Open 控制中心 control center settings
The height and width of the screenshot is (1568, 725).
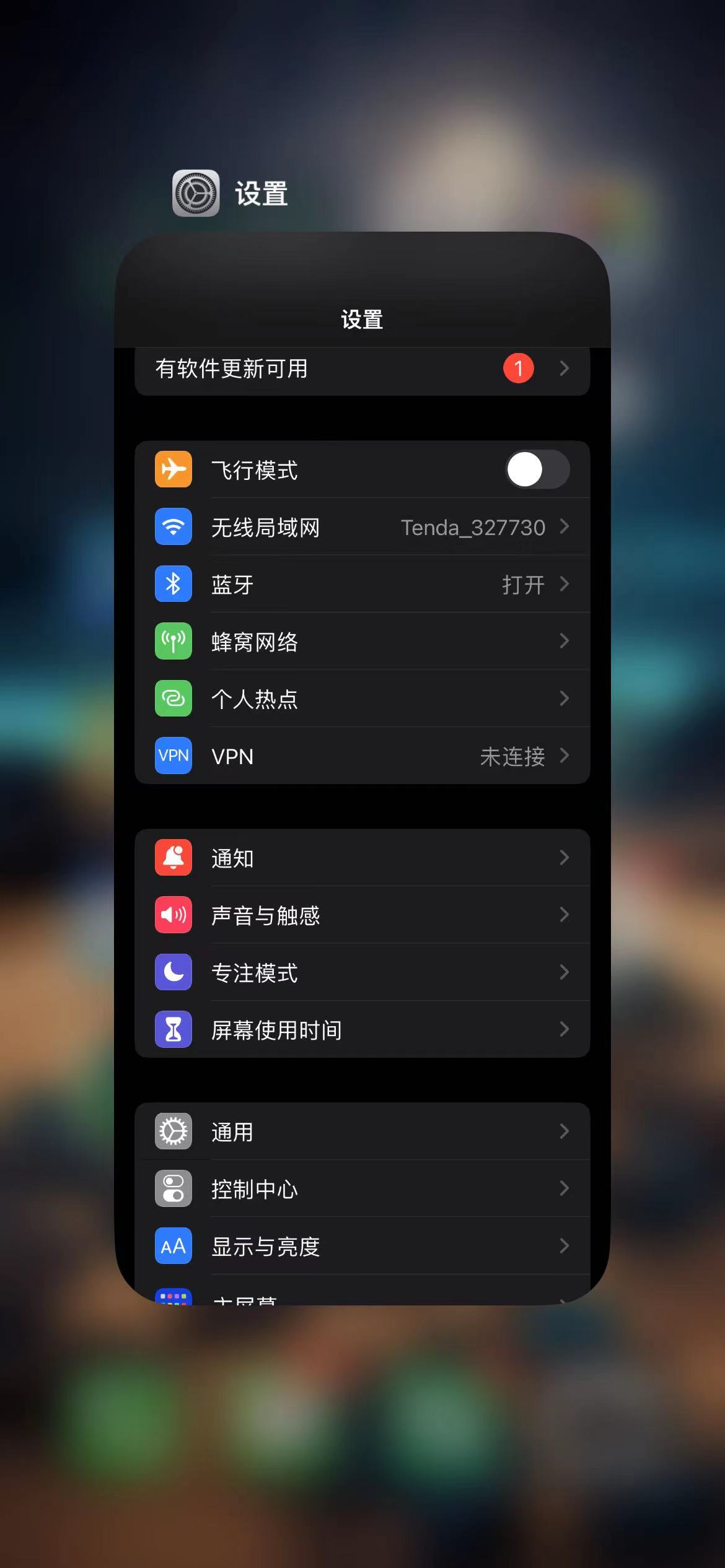[362, 1189]
